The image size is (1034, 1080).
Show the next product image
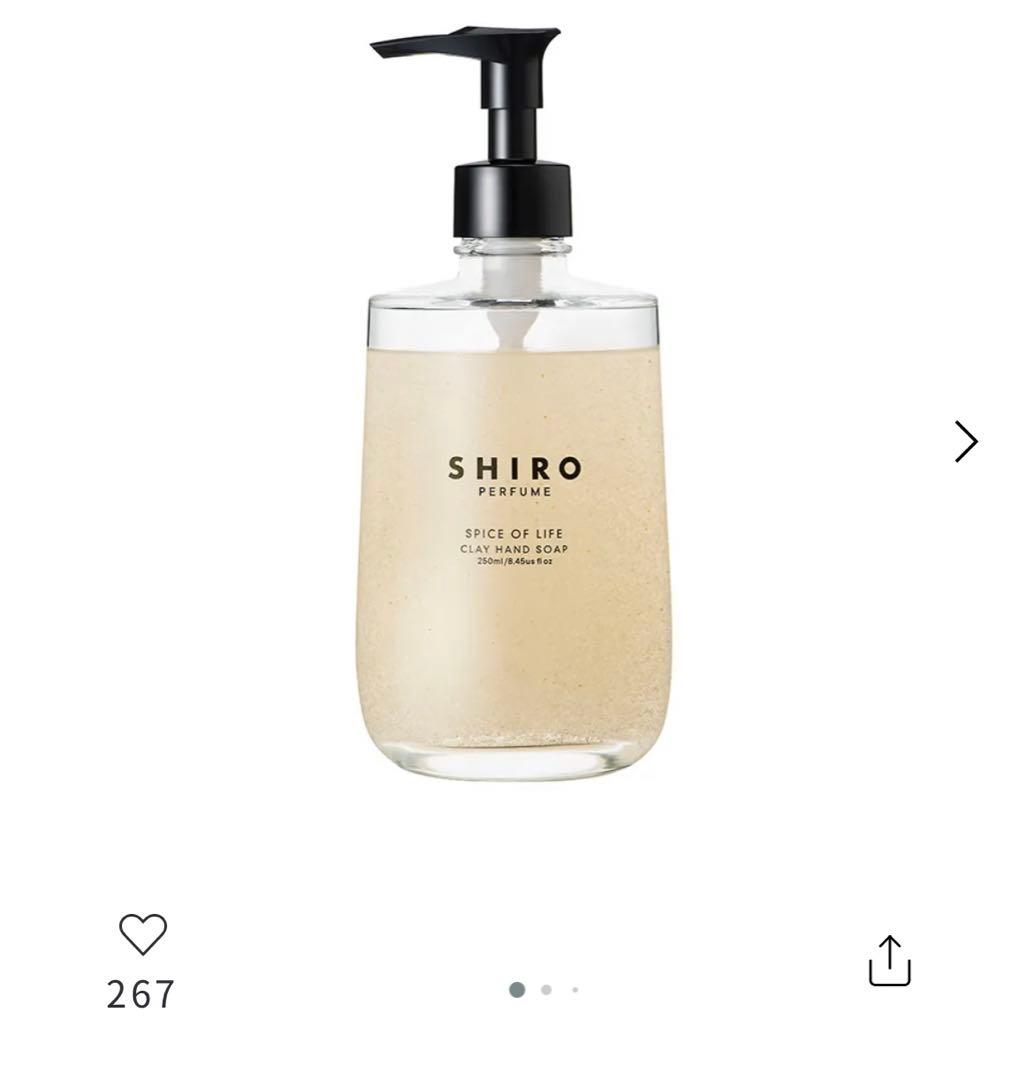(x=965, y=441)
